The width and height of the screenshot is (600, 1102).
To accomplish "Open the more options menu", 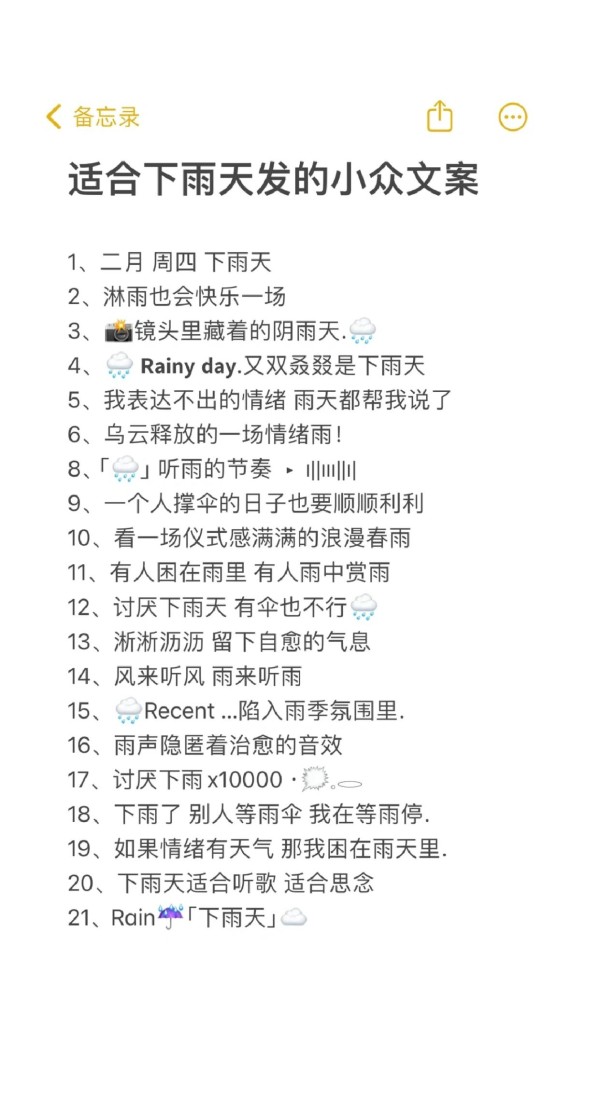I will click(513, 117).
